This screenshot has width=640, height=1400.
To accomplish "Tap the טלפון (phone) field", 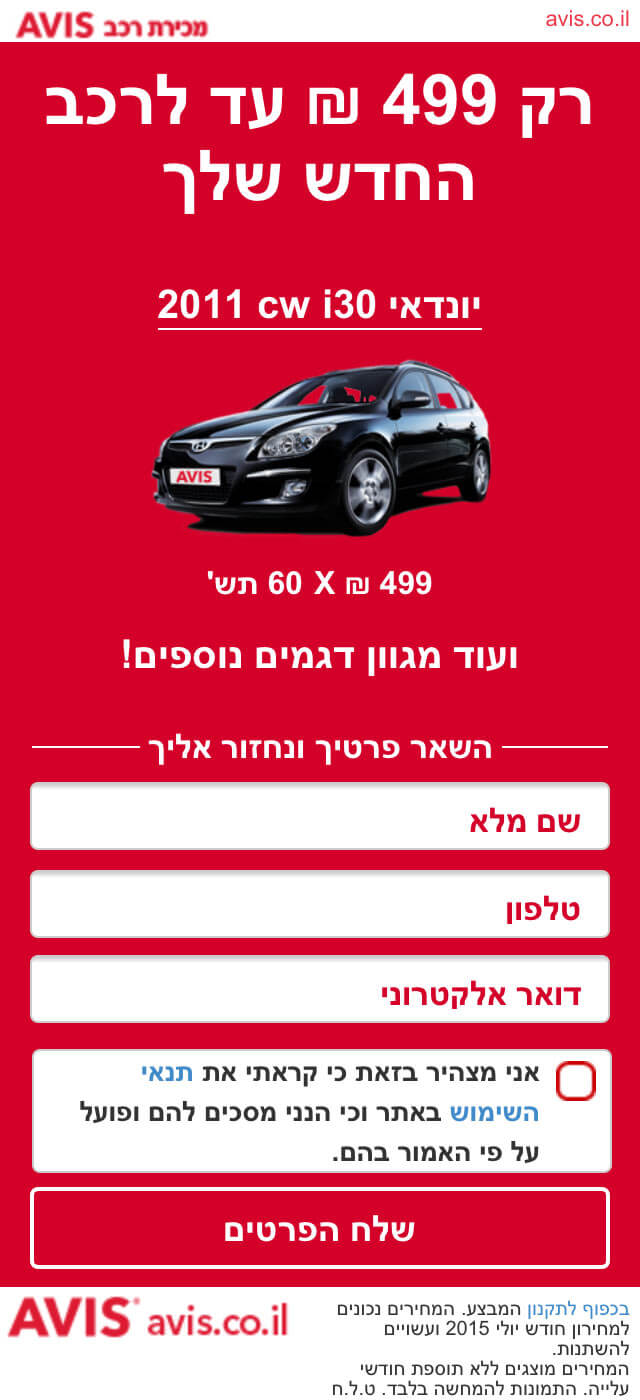I will (320, 904).
